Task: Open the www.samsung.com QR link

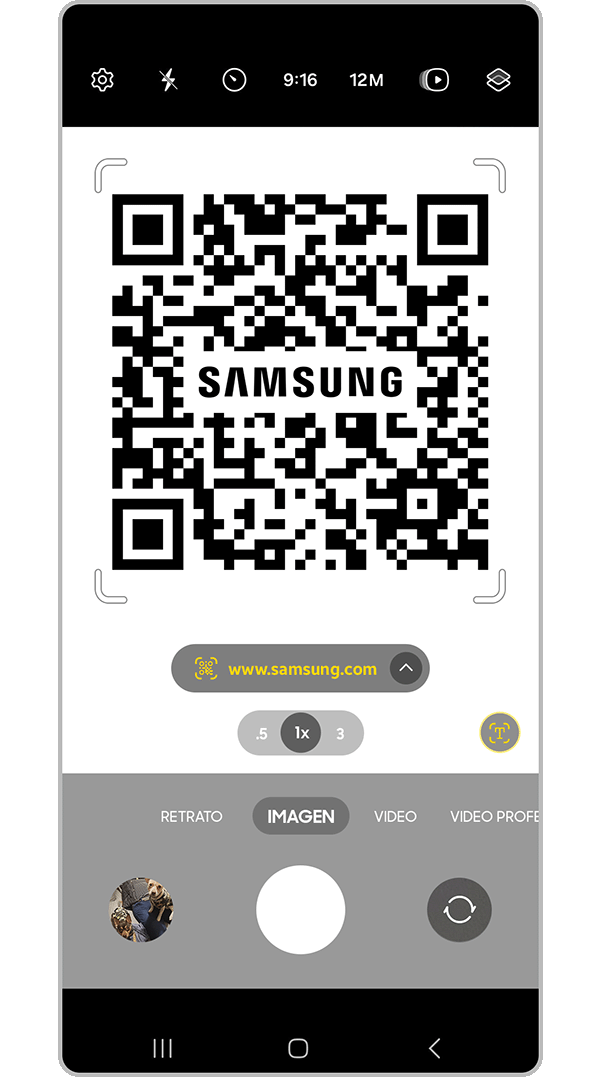Action: pyautogui.click(x=302, y=669)
